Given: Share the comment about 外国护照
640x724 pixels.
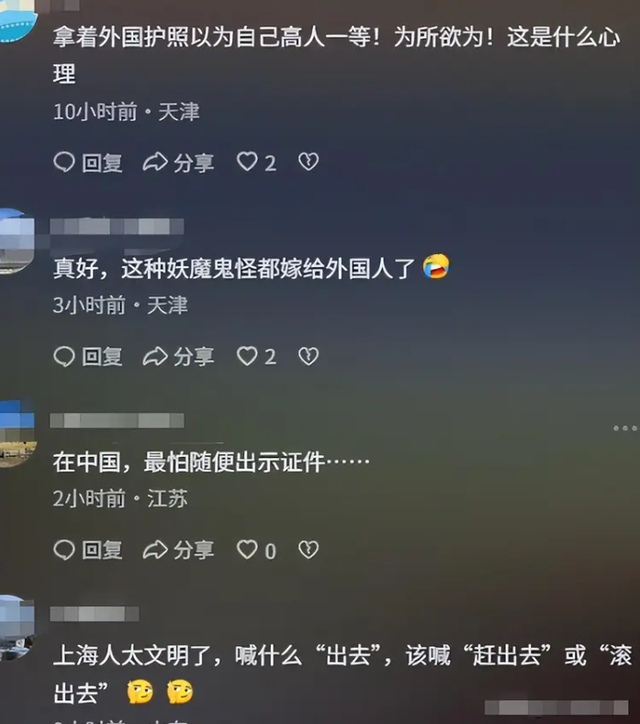Looking at the screenshot, I should coord(179,162).
